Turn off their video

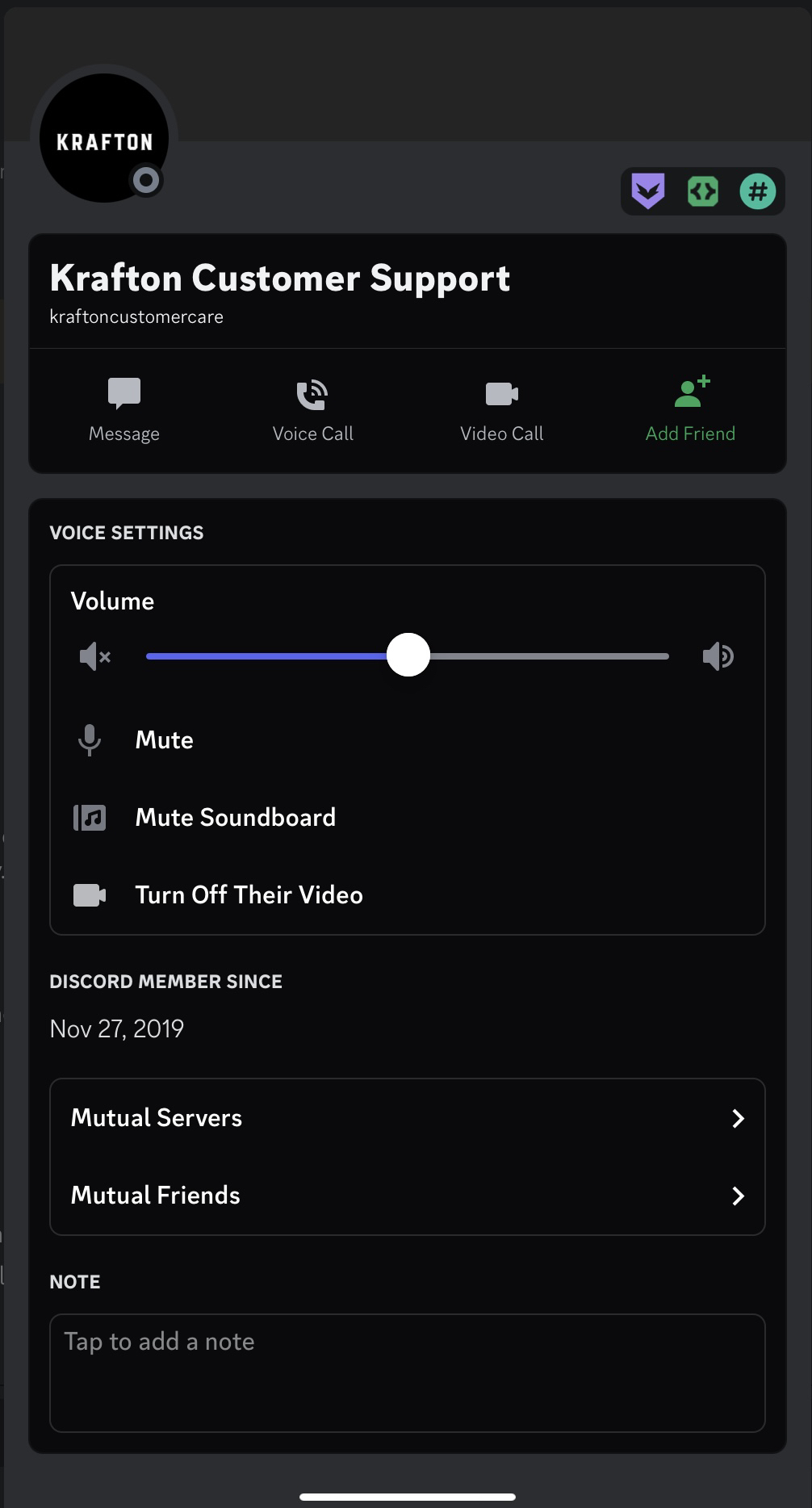248,894
